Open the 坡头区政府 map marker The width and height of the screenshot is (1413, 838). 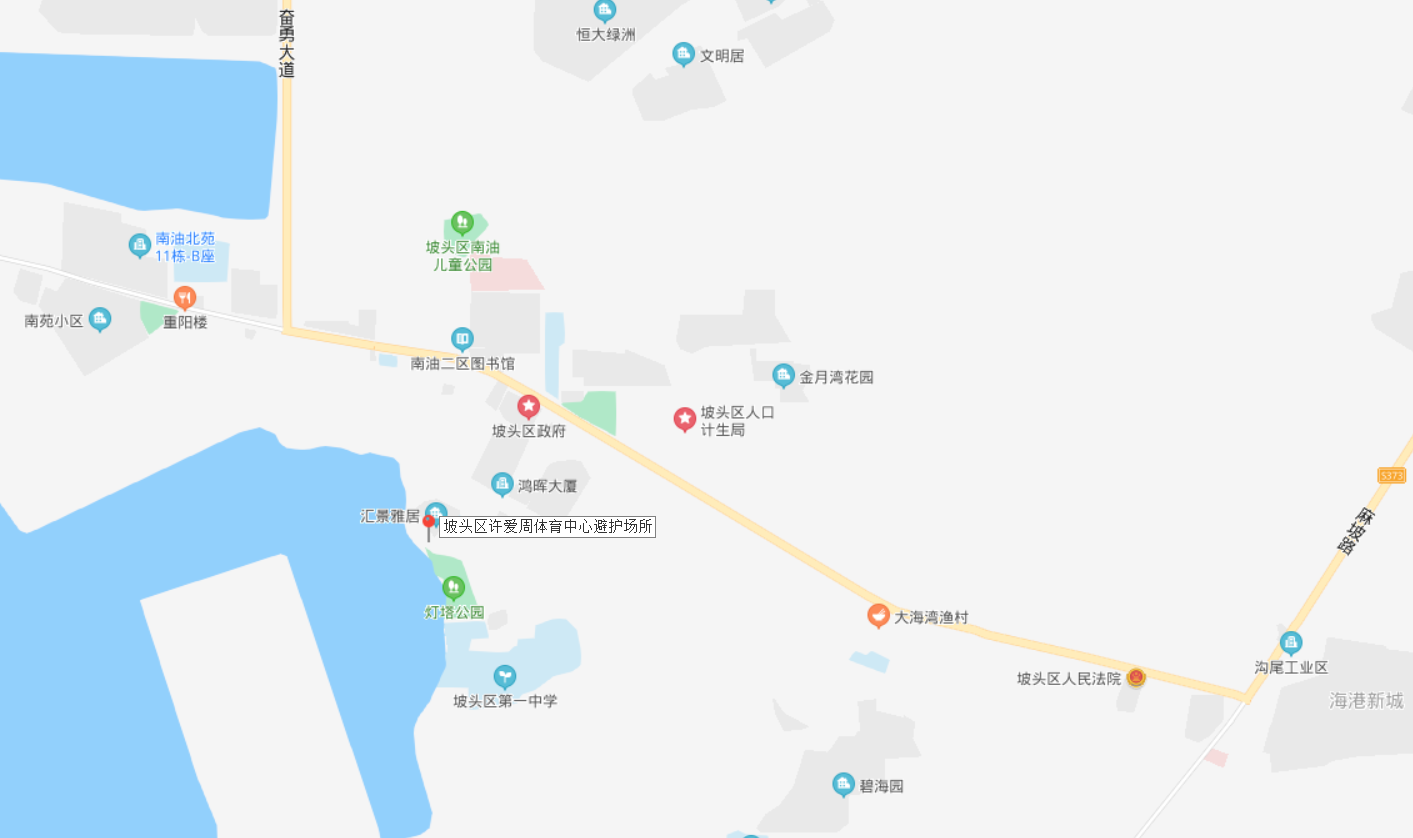[x=528, y=406]
